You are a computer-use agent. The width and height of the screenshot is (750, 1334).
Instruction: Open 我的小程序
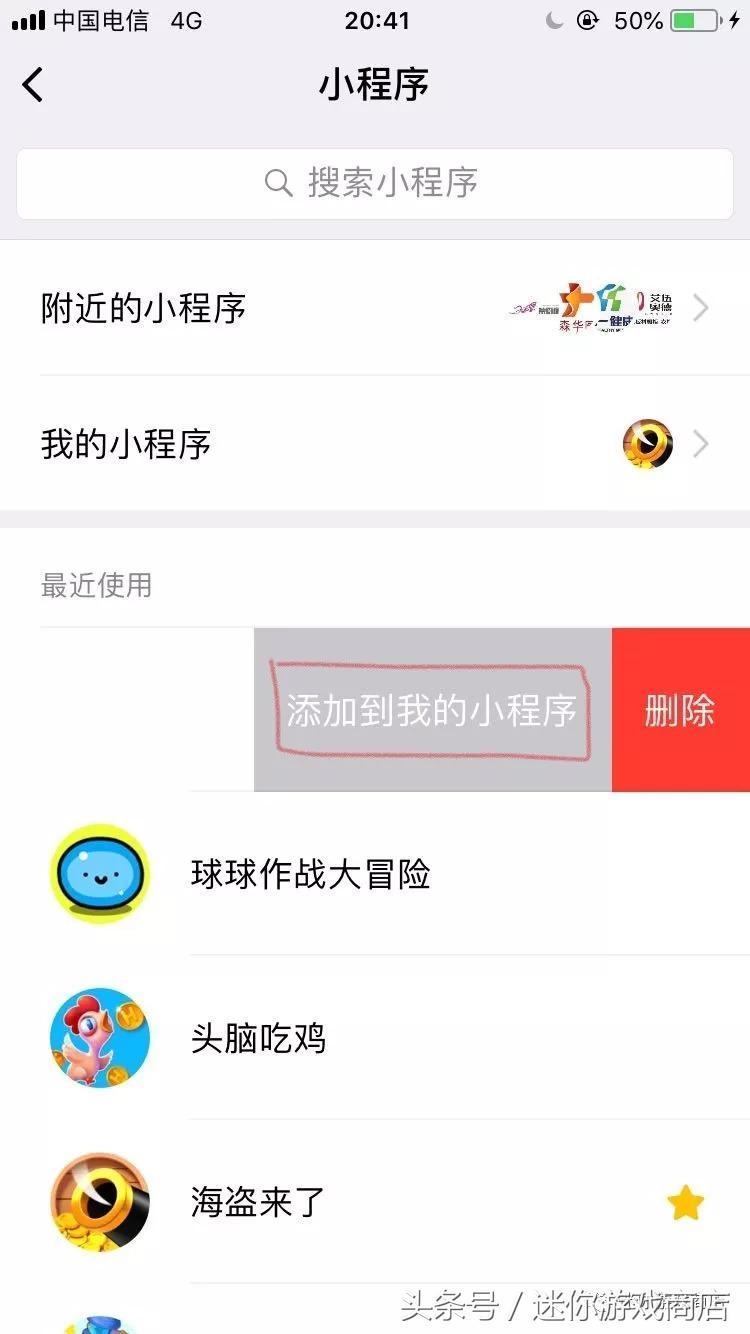tap(374, 444)
